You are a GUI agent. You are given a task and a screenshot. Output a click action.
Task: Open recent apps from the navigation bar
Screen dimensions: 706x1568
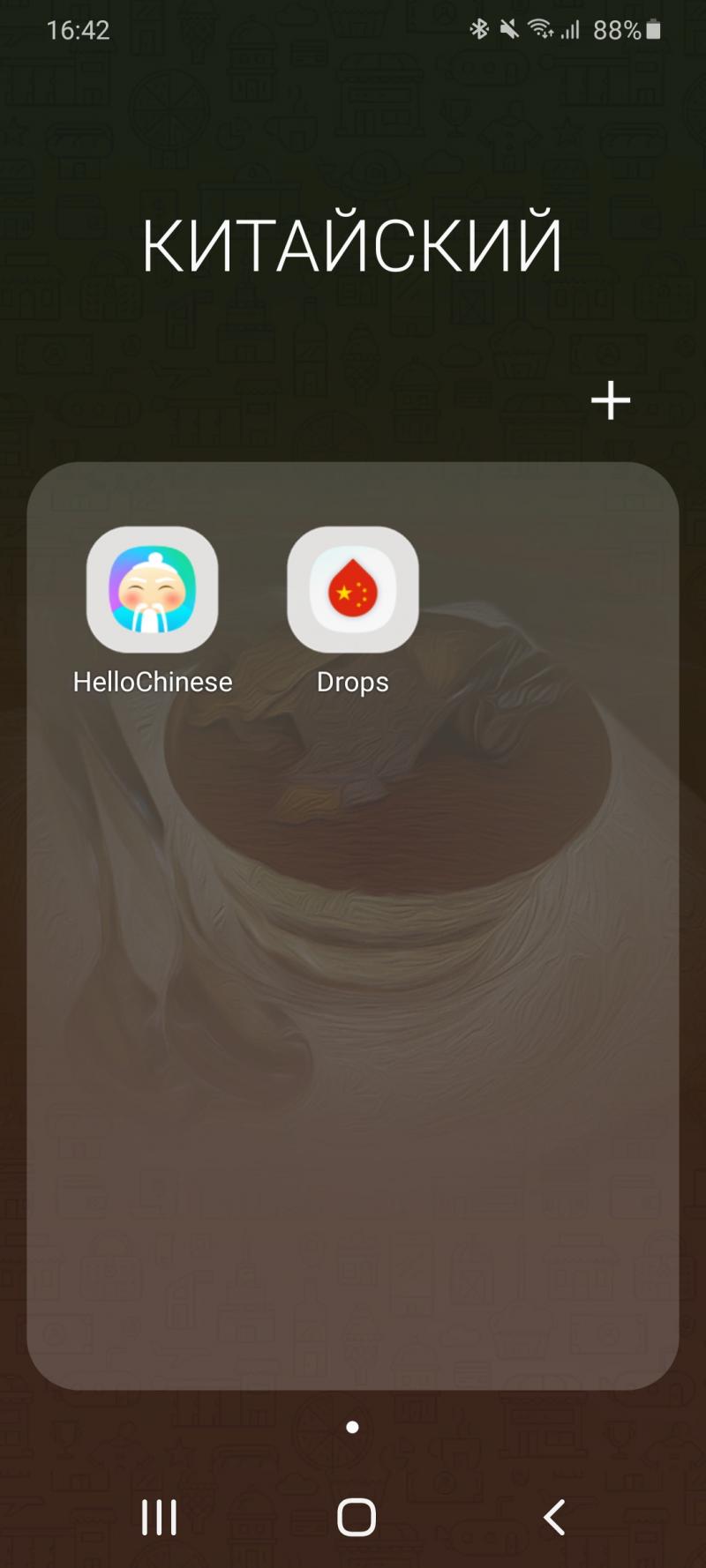point(160,1517)
